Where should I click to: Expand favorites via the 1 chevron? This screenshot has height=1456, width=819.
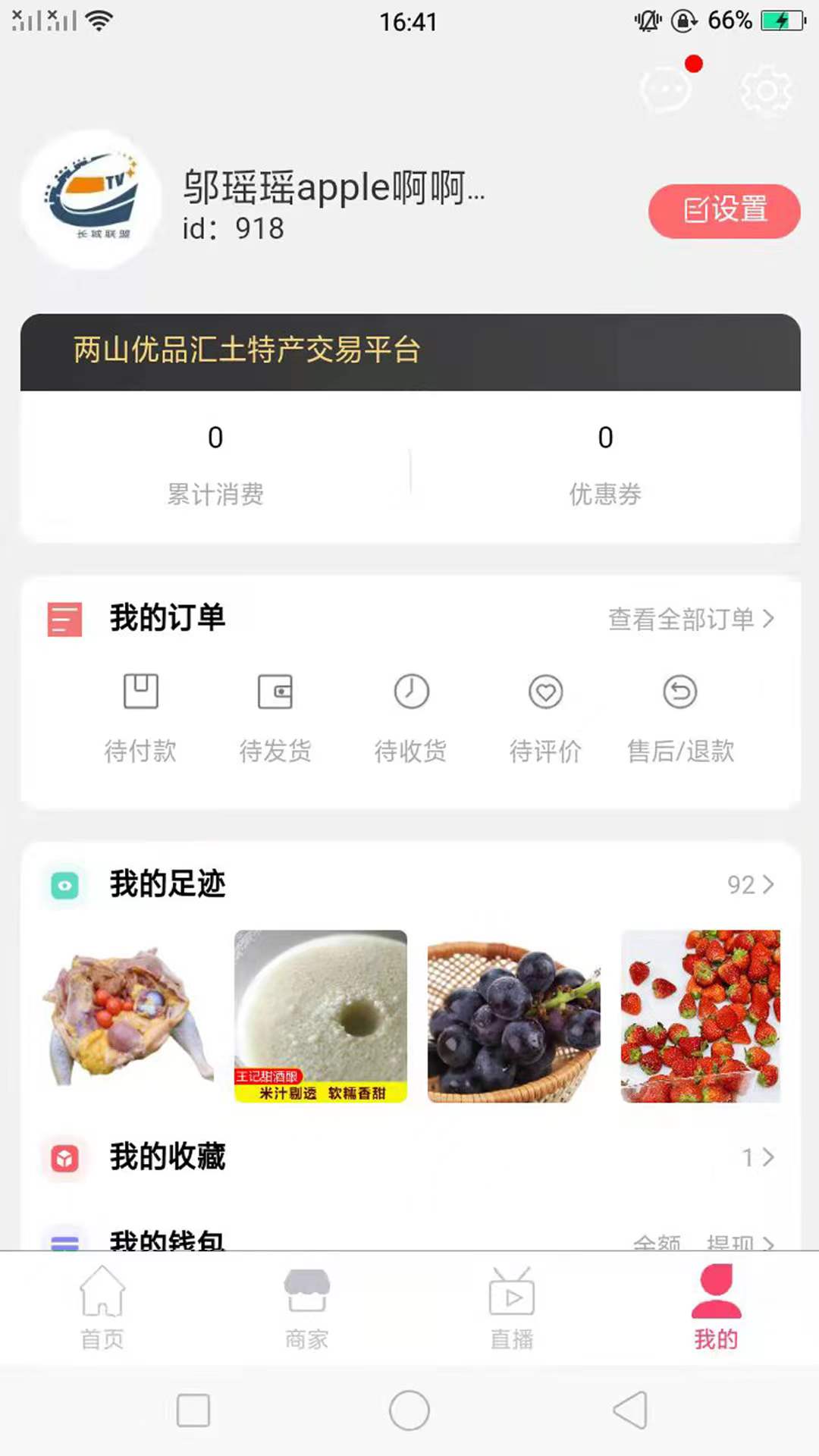(x=758, y=1157)
